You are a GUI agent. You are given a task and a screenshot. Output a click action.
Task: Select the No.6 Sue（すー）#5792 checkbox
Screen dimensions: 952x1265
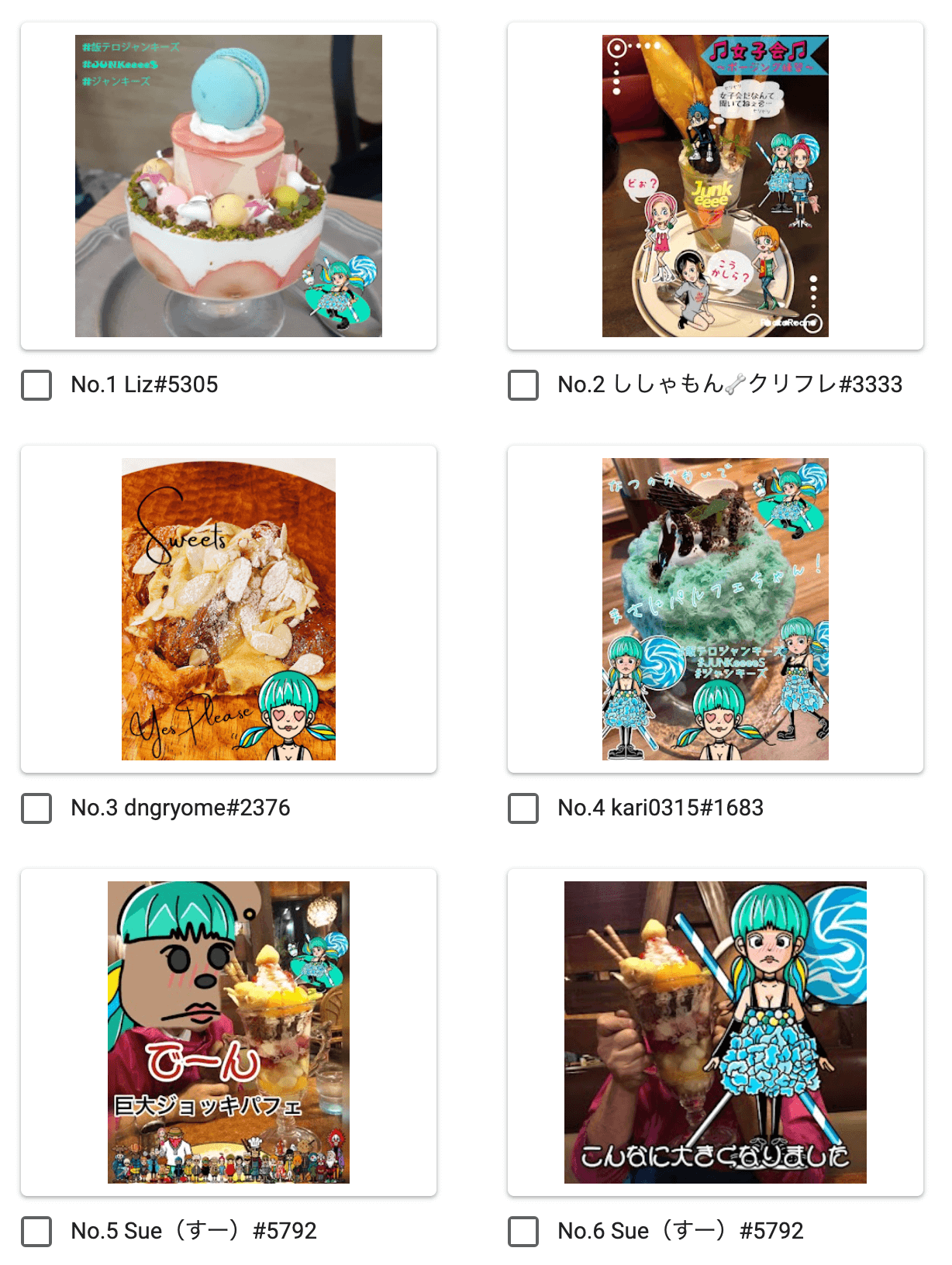tap(523, 1232)
